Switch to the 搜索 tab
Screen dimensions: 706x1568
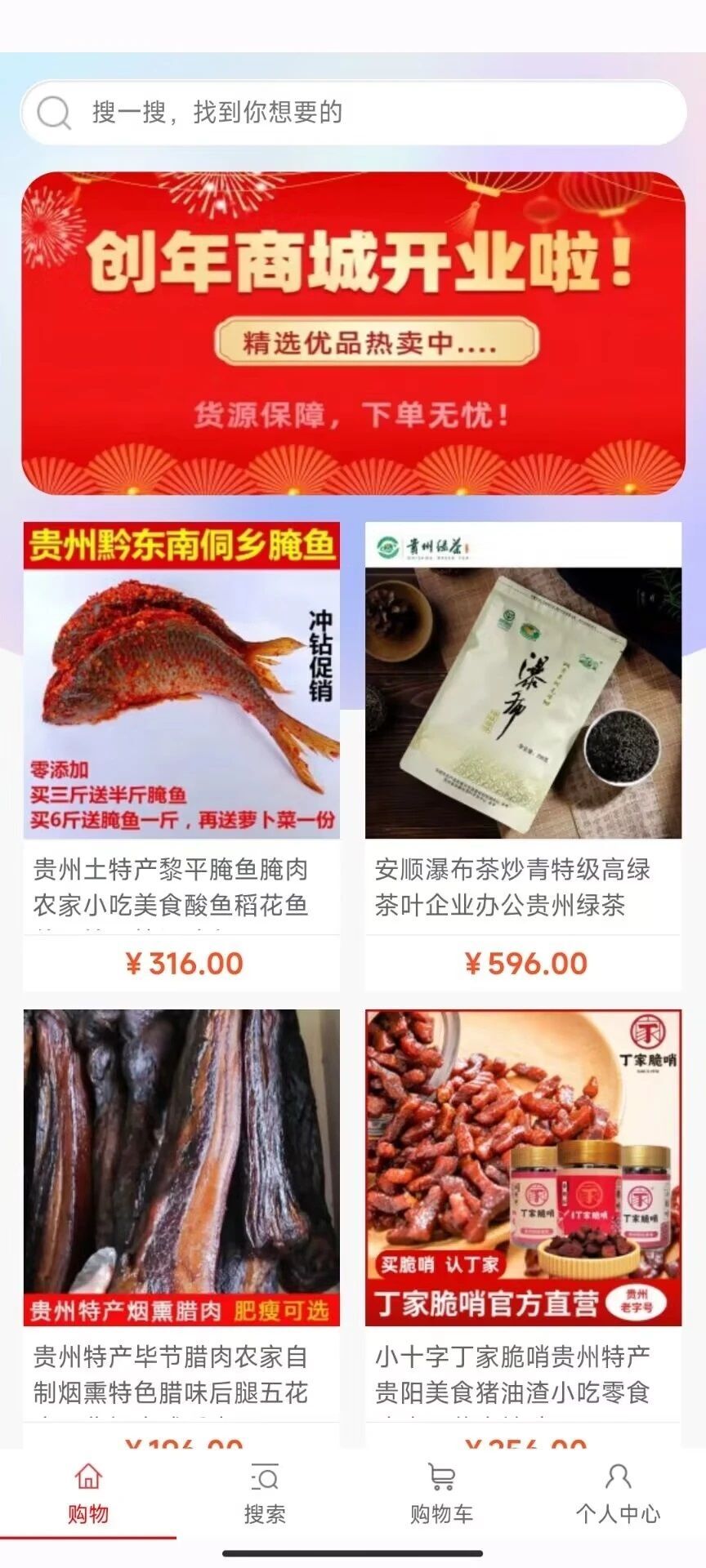click(x=265, y=1496)
